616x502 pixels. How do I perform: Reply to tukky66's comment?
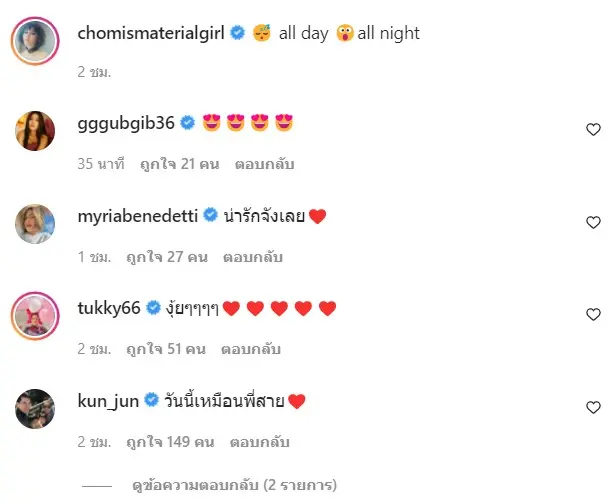(x=251, y=349)
